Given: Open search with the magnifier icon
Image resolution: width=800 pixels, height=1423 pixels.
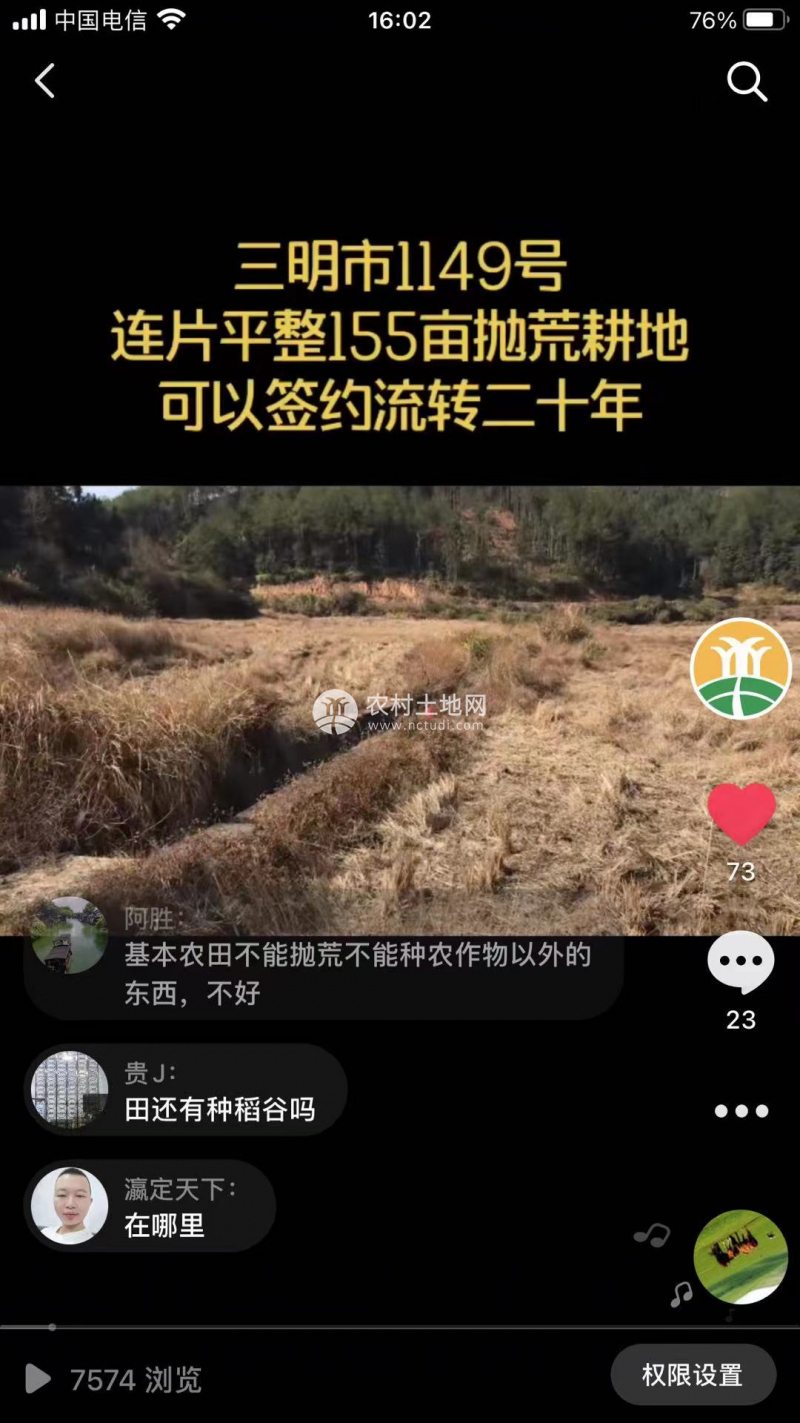Looking at the screenshot, I should 746,82.
